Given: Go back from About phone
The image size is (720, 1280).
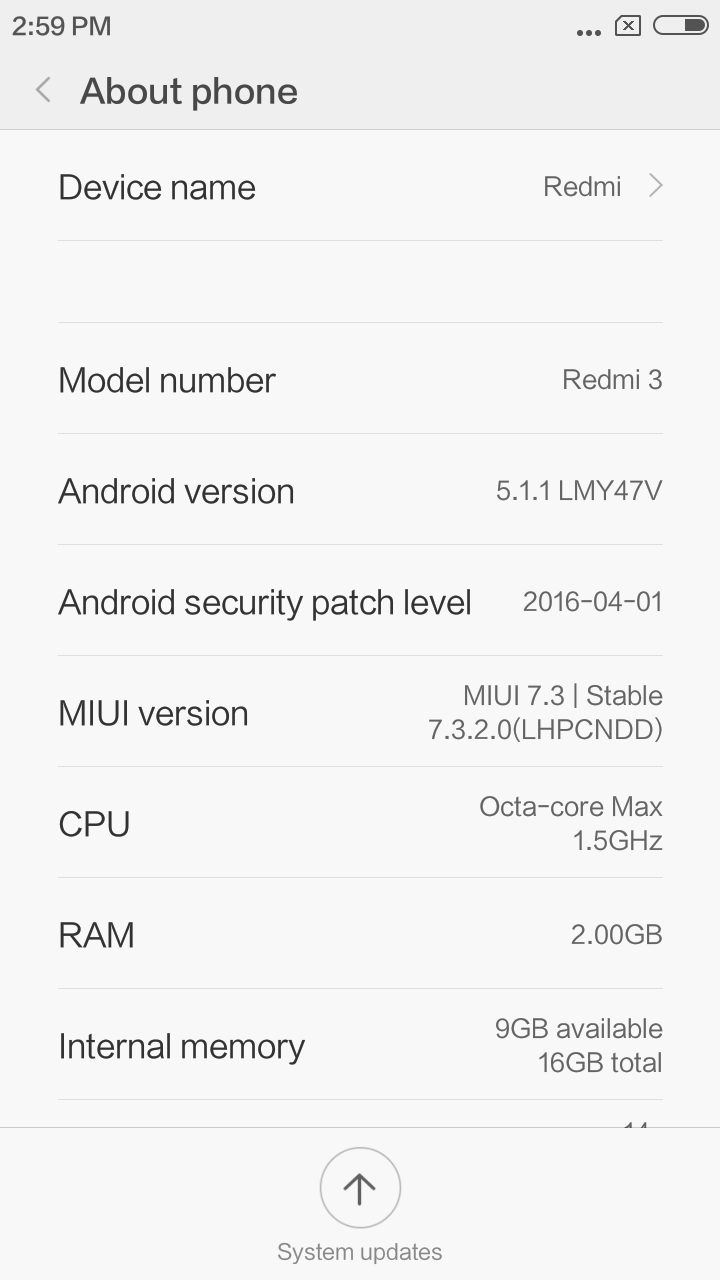Looking at the screenshot, I should pyautogui.click(x=43, y=91).
